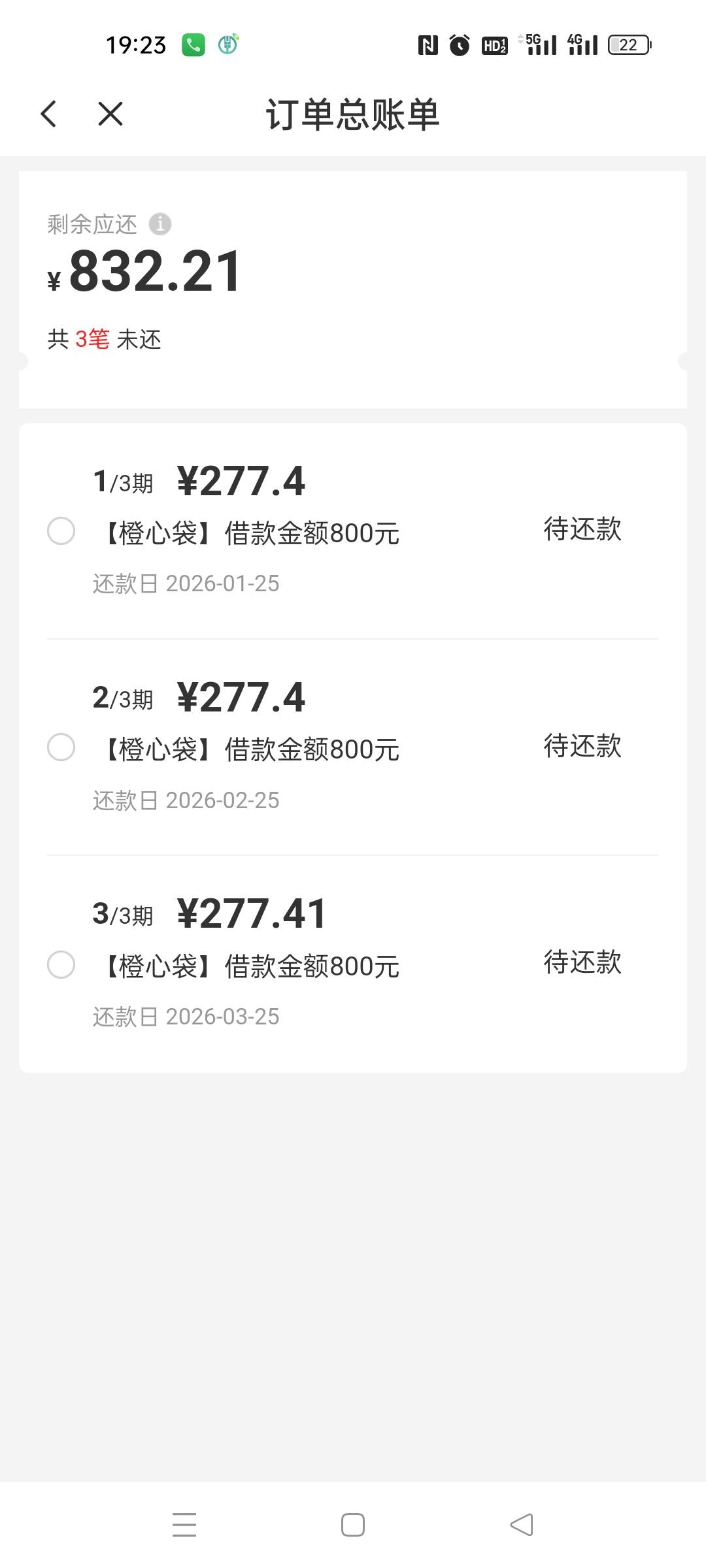Go to the phone home screen
Viewport: 706px width, 1568px height.
[x=353, y=1524]
